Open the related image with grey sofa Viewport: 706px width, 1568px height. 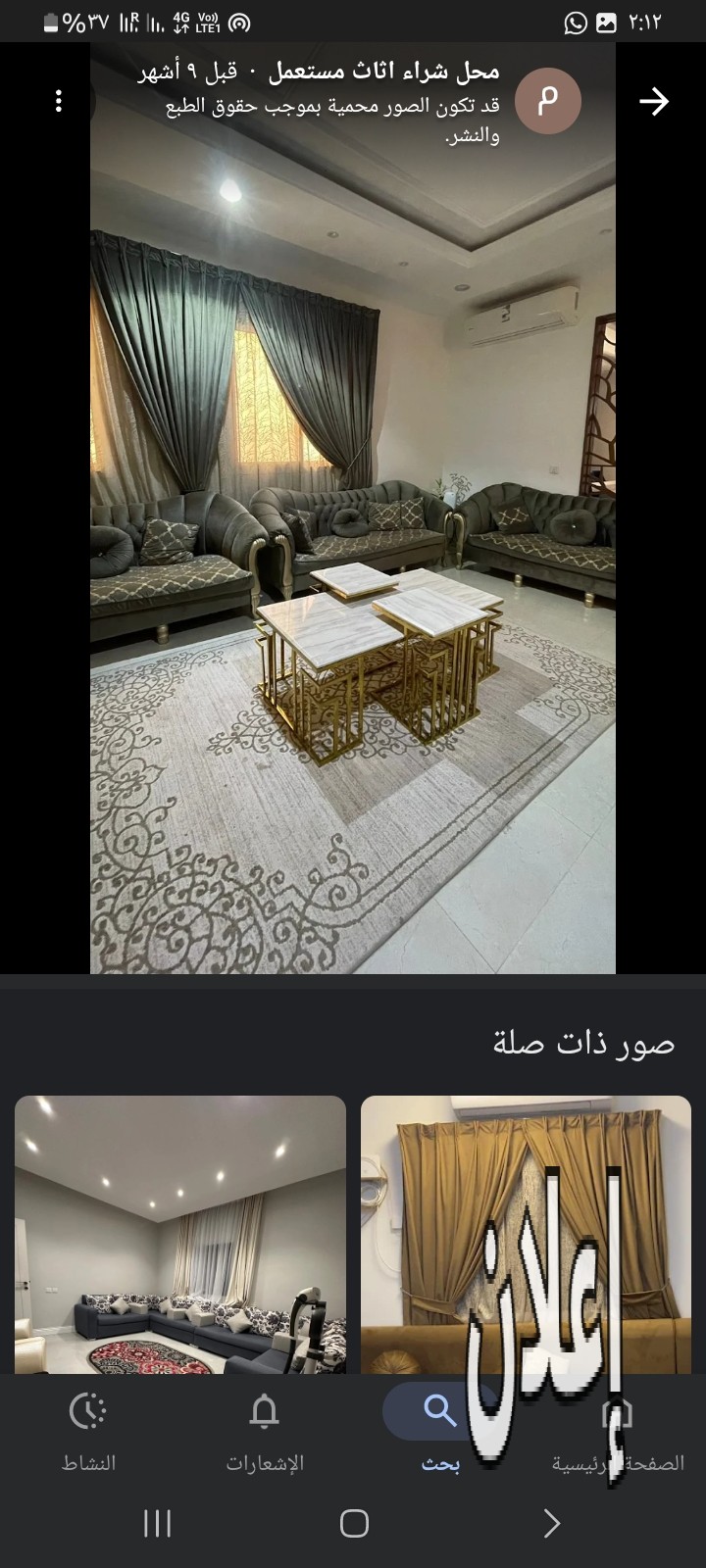click(x=180, y=1235)
